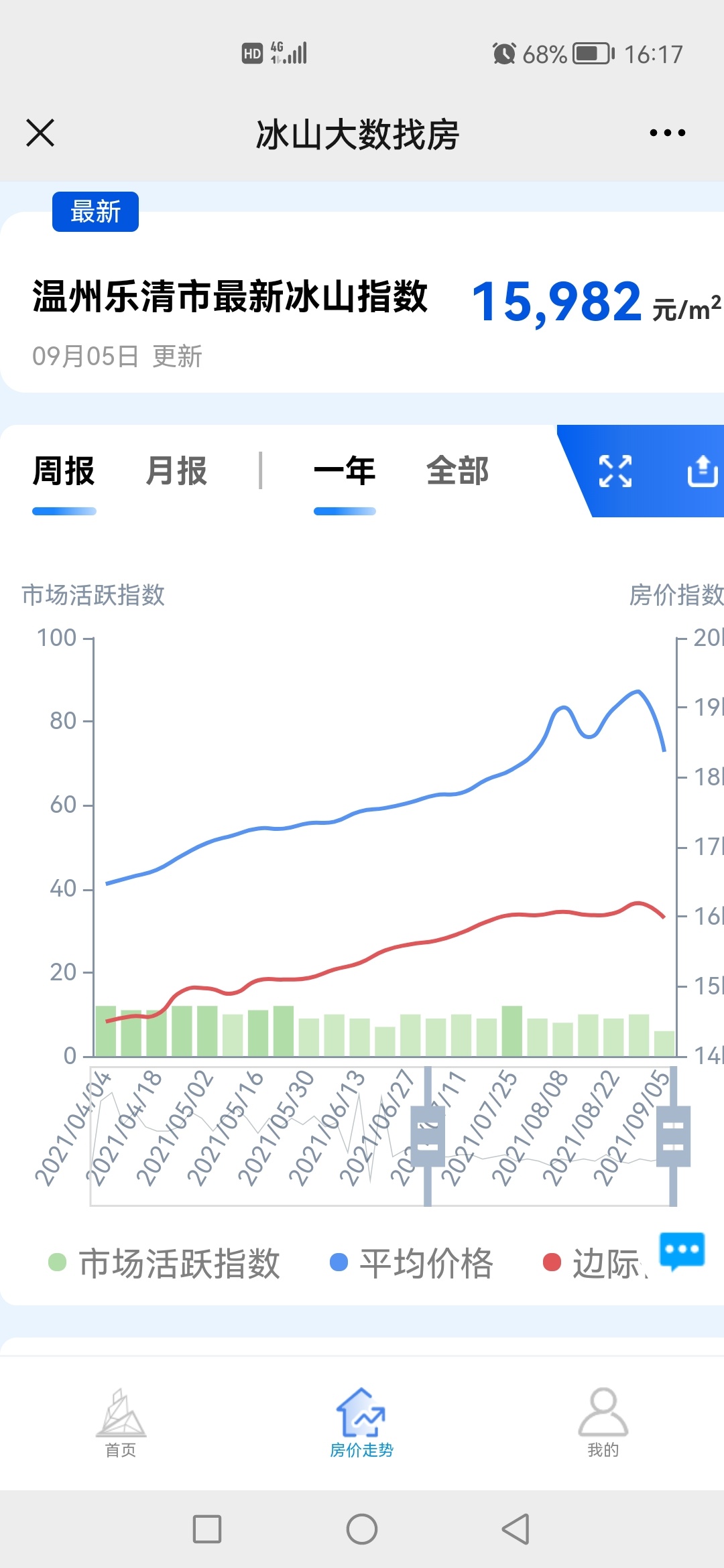This screenshot has width=724, height=1568.
Task: Share the price trend chart
Action: point(703,471)
